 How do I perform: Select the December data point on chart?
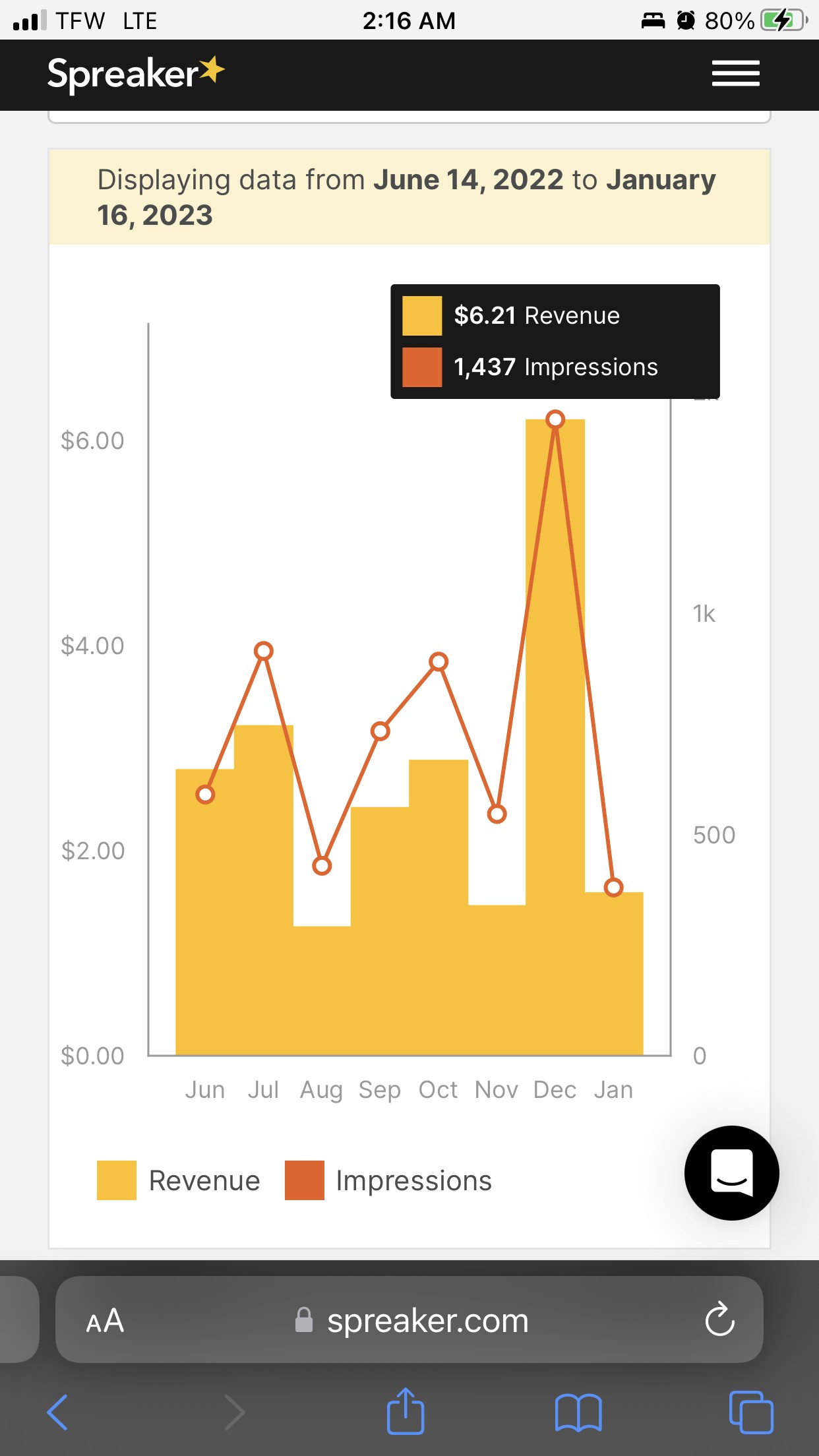(555, 419)
